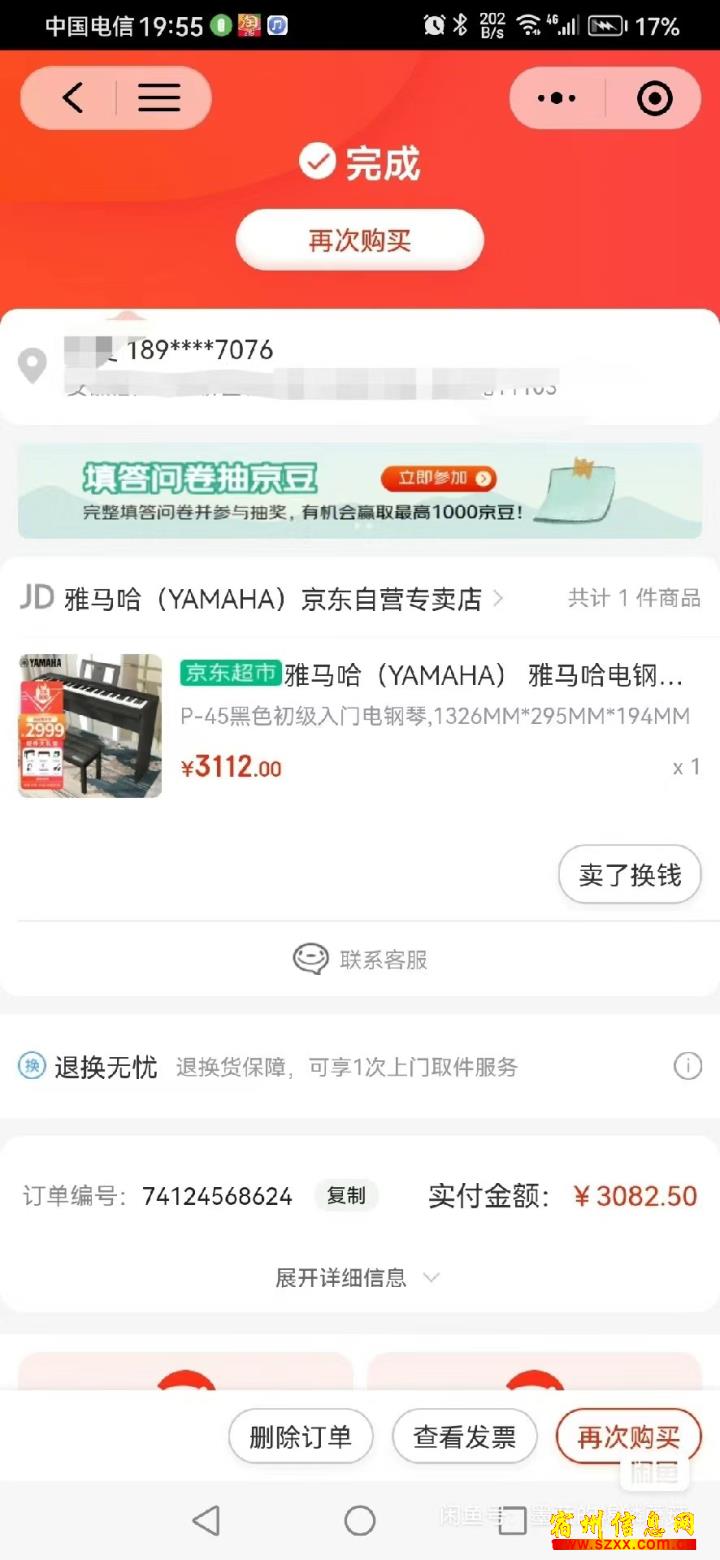This screenshot has height=1560, width=720.
Task: Tap the system back triangle
Action: click(x=206, y=1521)
